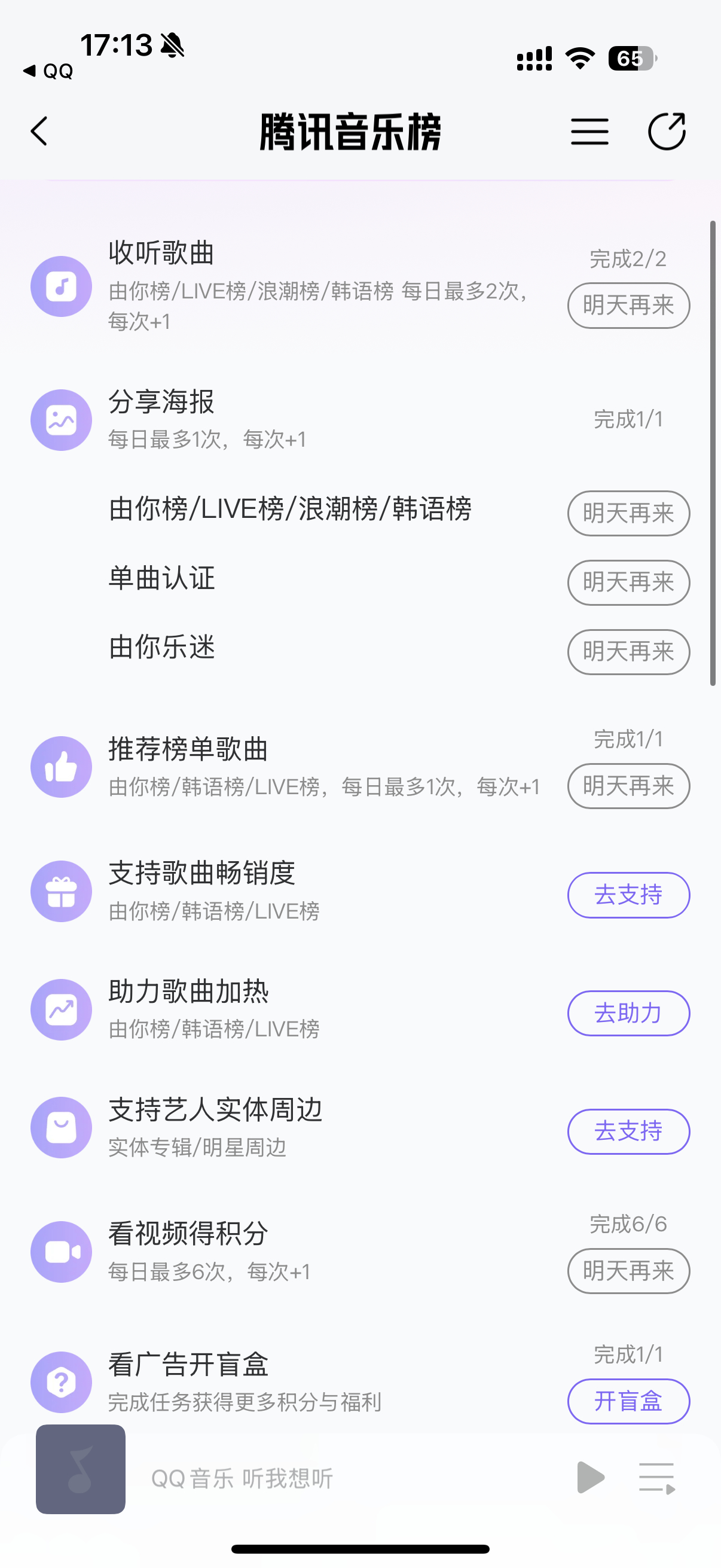Tap 去支持 for 支持歌曲畅销度
This screenshot has width=721, height=1568.
click(x=628, y=895)
